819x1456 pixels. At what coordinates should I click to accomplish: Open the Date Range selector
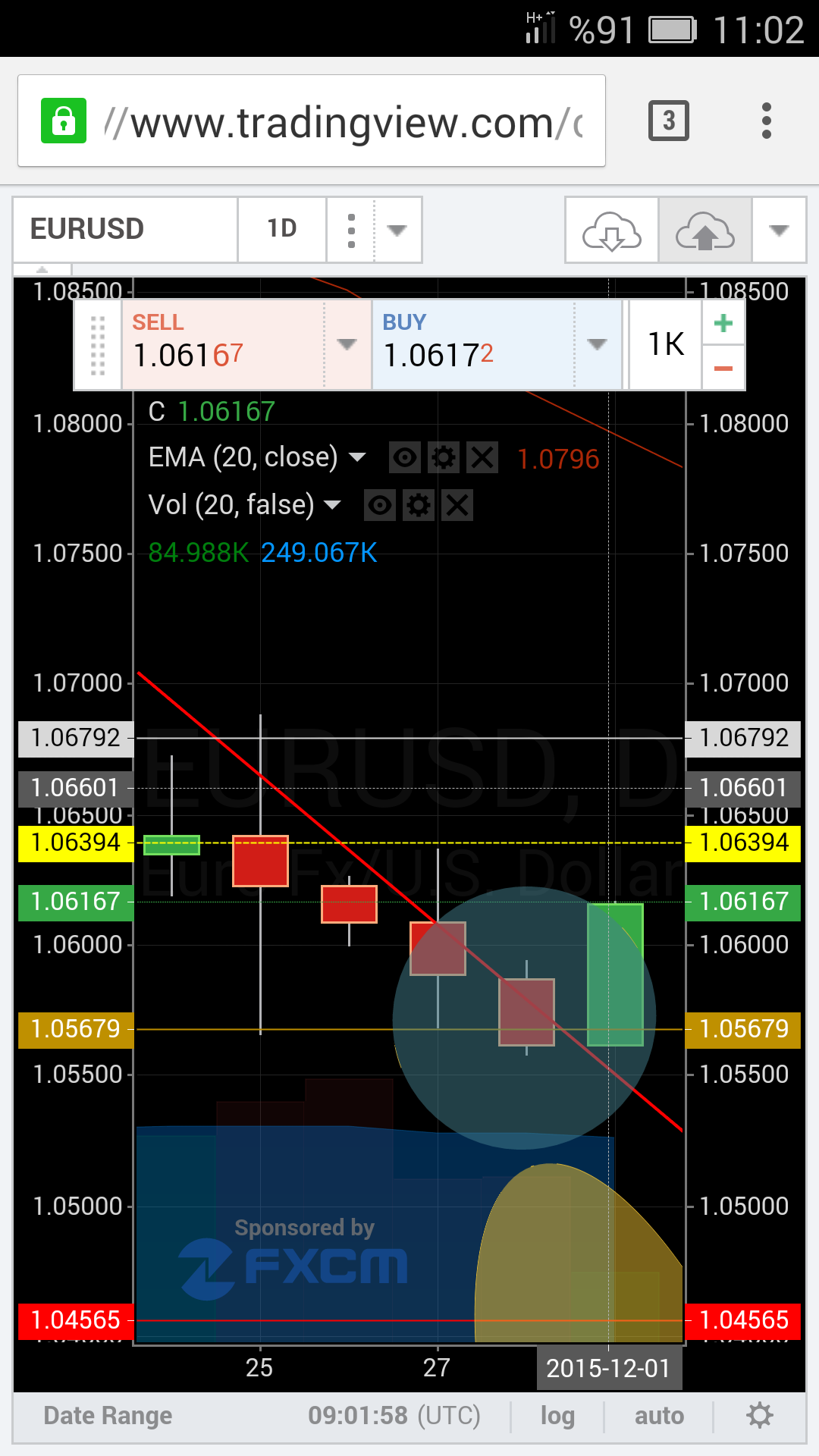pos(108,1416)
